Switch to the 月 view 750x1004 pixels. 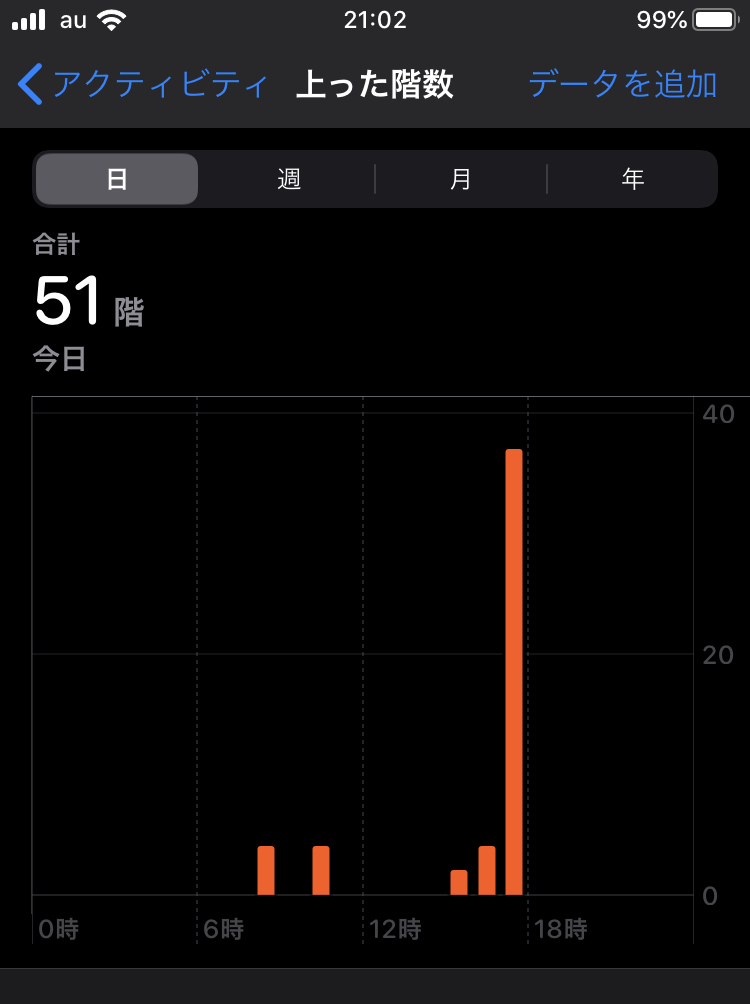click(460, 179)
